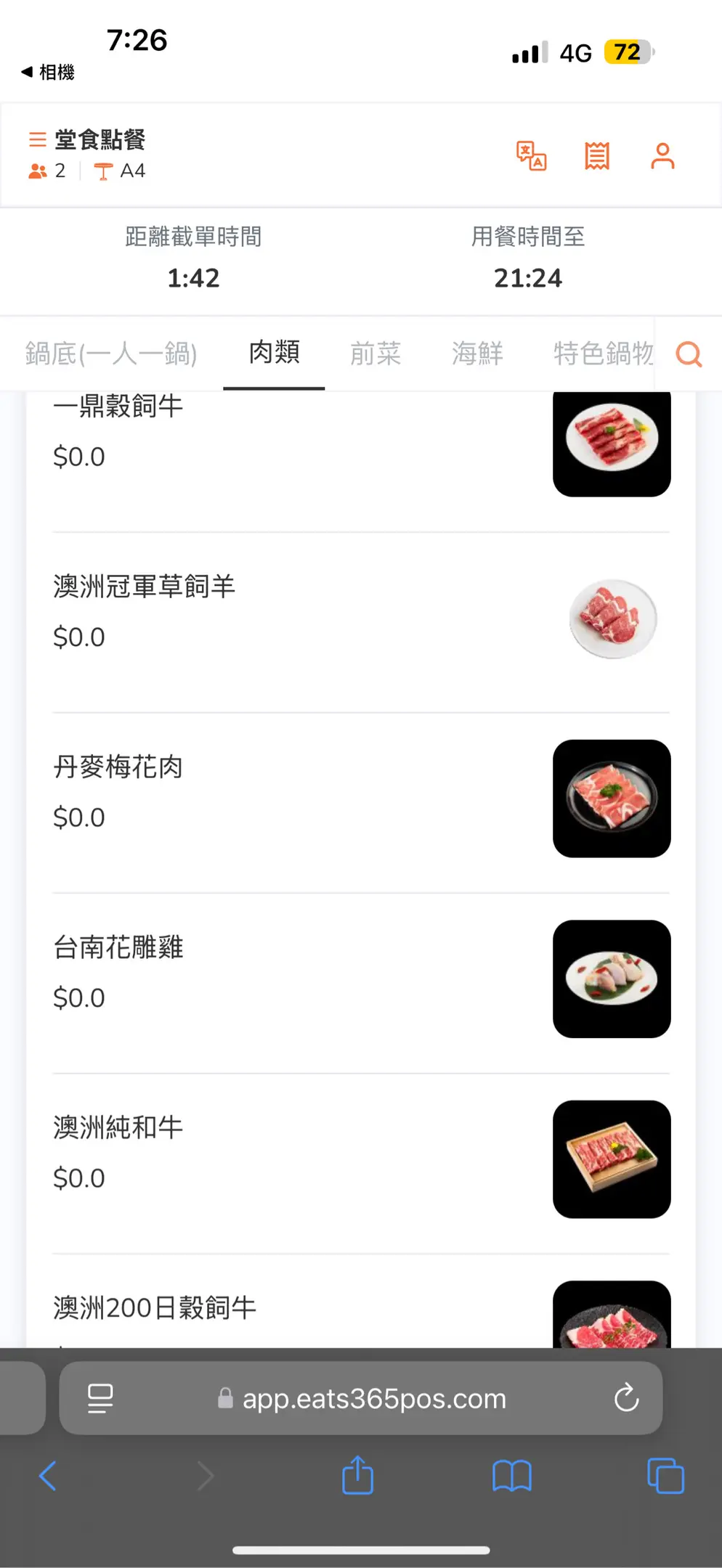Viewport: 722px width, 1568px height.
Task: Open the 特色鍋物 category tab
Action: pyautogui.click(x=603, y=354)
